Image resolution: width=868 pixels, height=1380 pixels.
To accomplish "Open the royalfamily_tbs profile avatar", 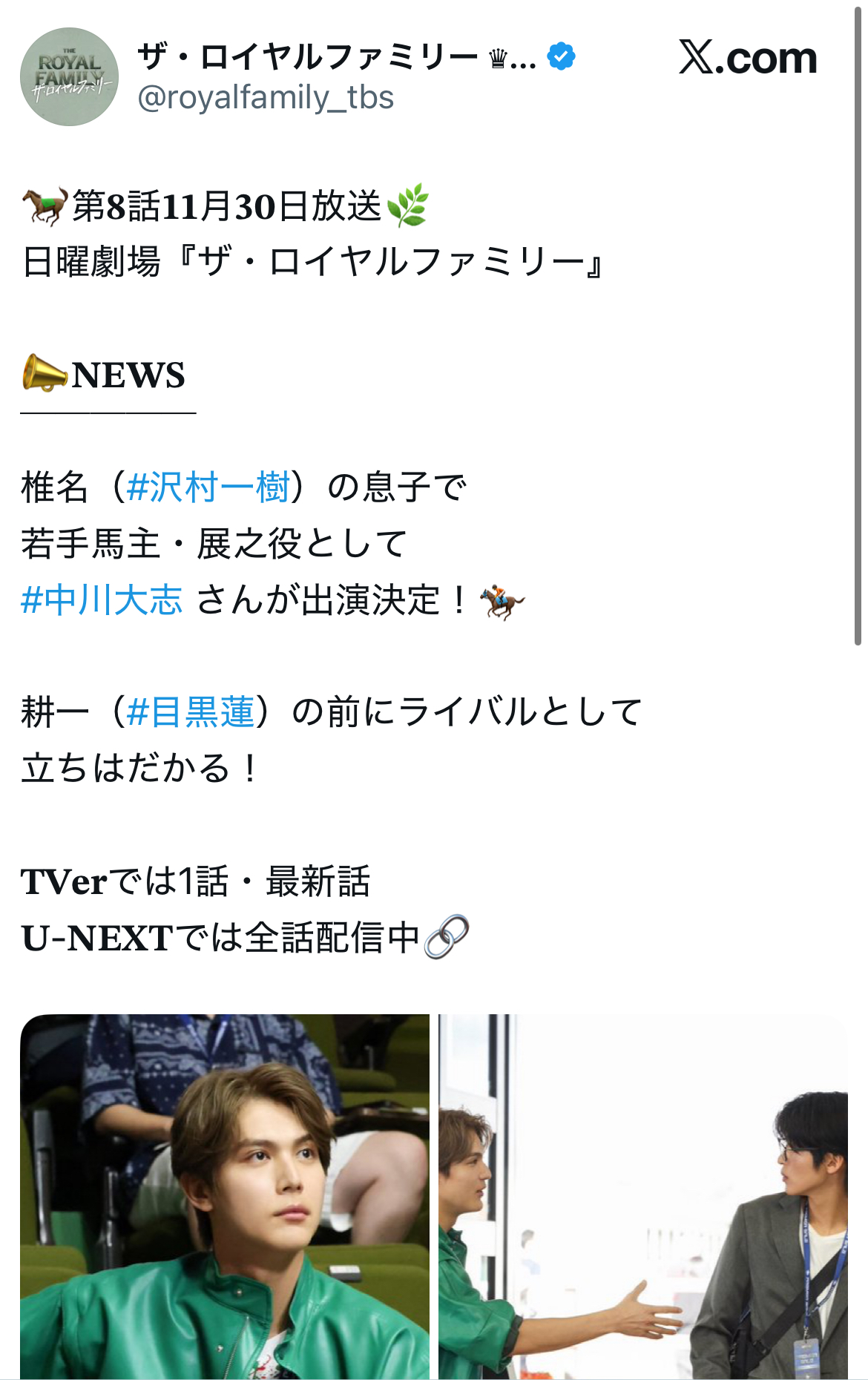I will (69, 77).
